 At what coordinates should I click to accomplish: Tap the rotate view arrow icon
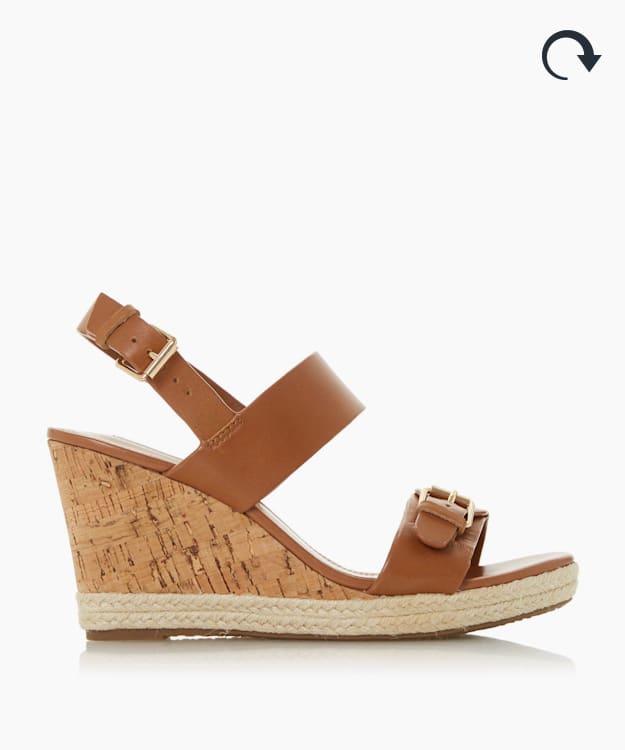(570, 55)
